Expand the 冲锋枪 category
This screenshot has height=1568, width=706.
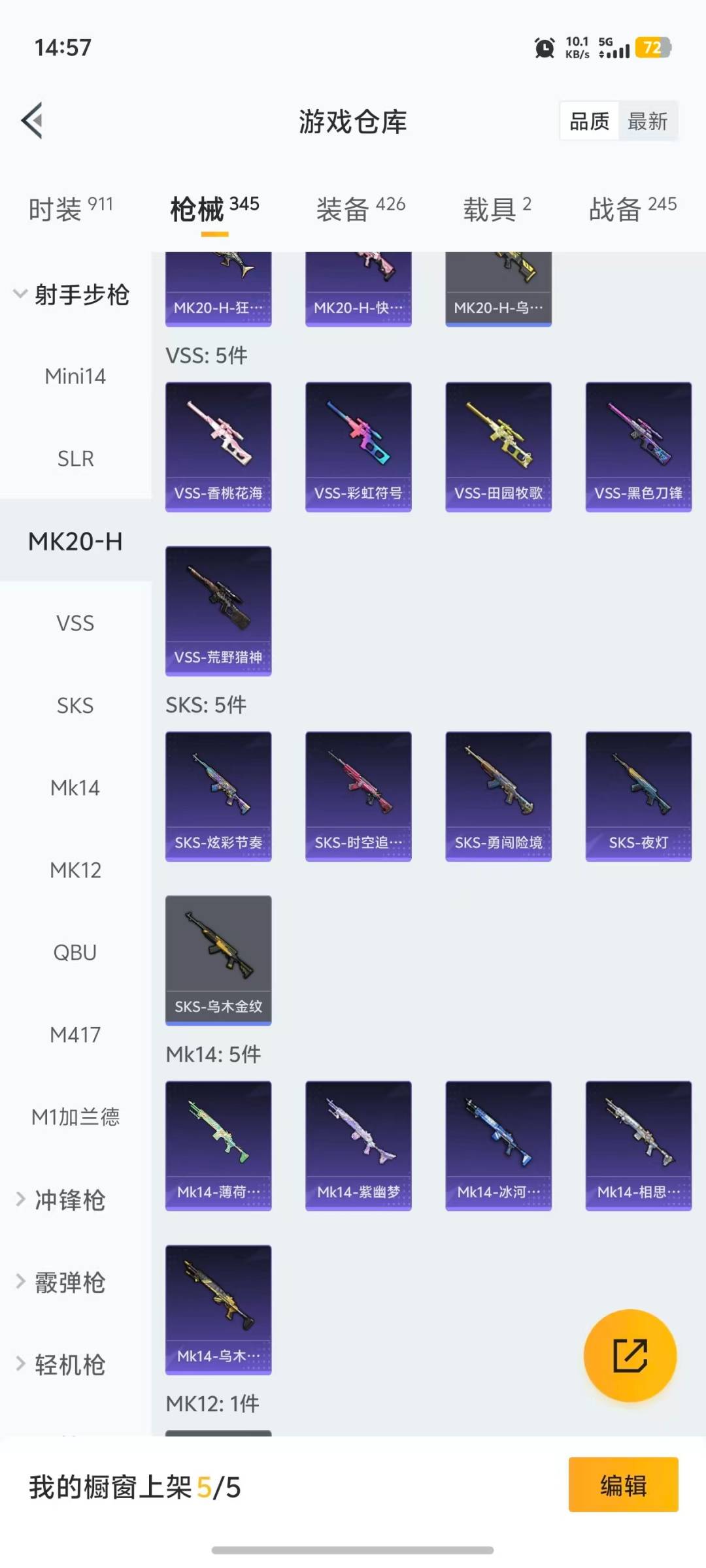(x=69, y=1200)
